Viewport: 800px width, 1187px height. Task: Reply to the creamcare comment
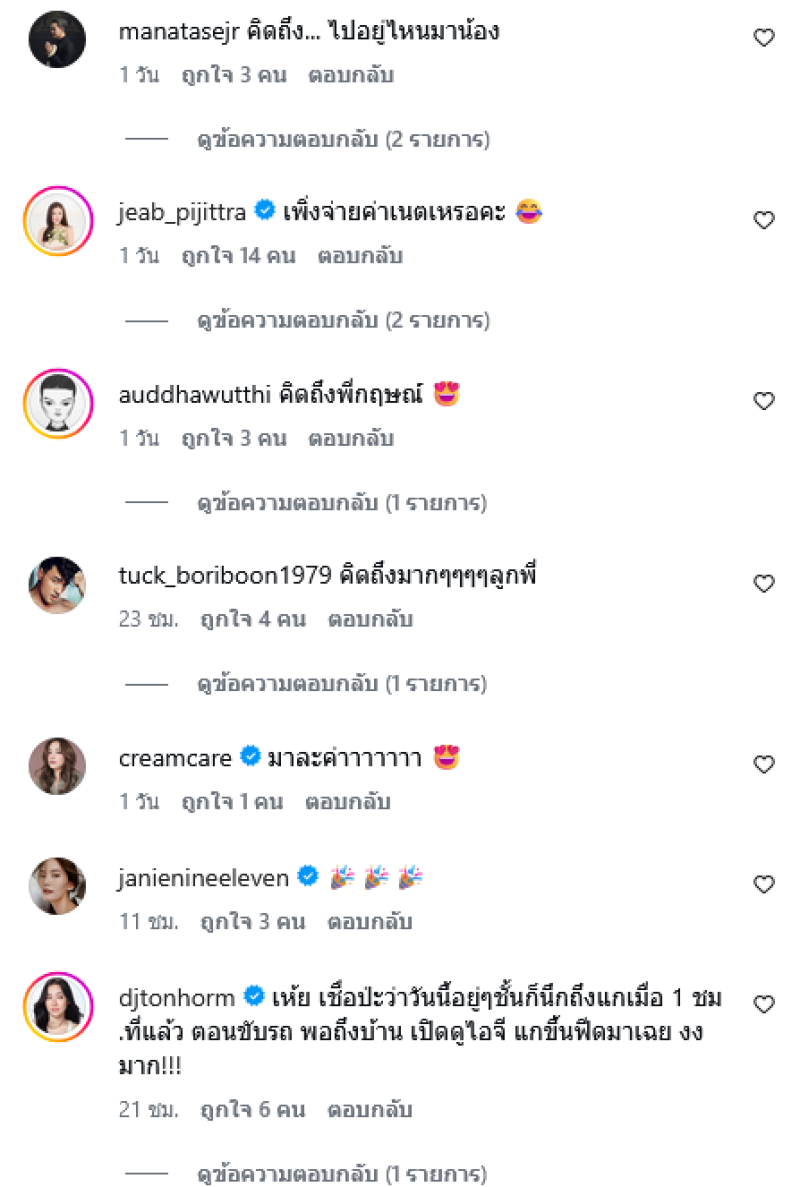click(348, 802)
